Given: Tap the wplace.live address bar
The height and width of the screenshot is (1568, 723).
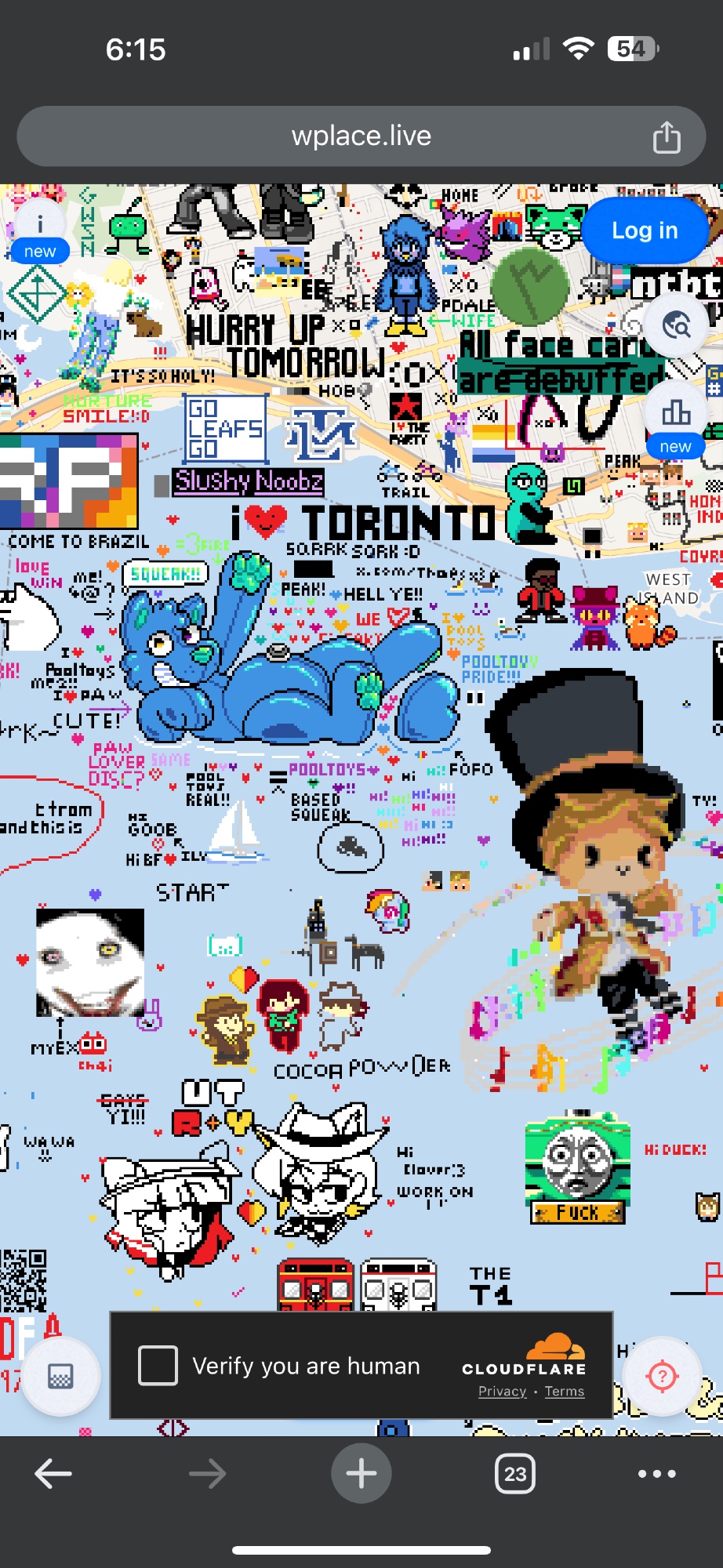Looking at the screenshot, I should [x=361, y=136].
